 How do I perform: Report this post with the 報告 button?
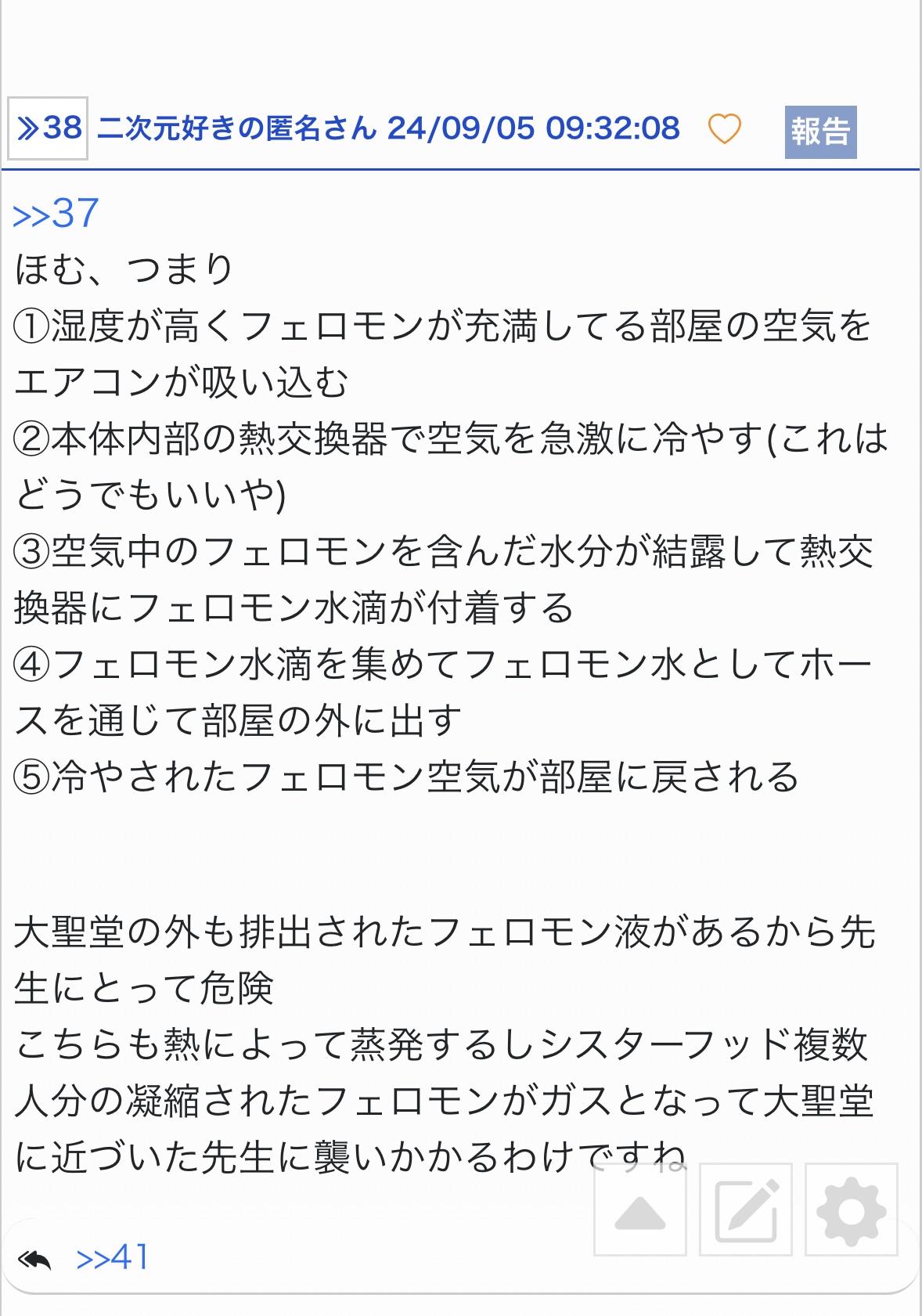[820, 132]
